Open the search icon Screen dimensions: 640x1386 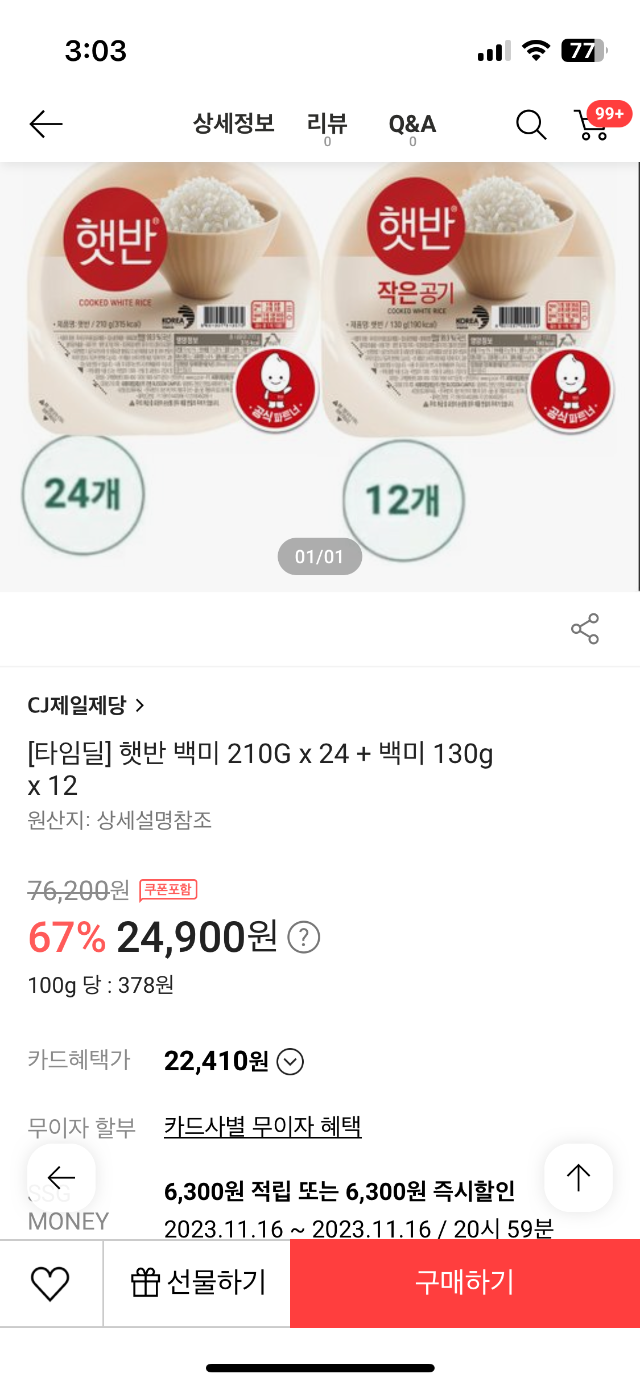click(x=530, y=125)
